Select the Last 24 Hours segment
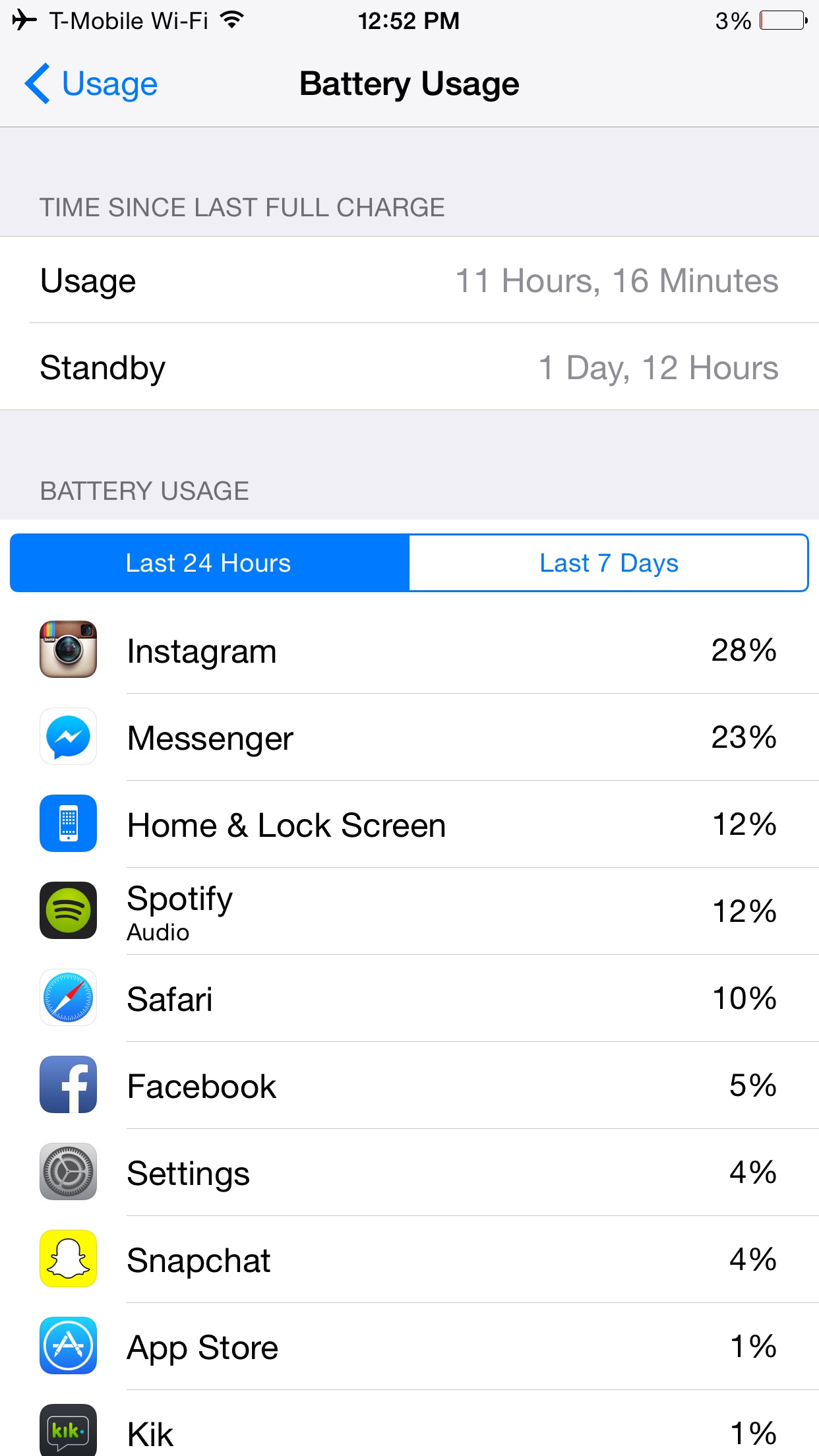 tap(210, 563)
